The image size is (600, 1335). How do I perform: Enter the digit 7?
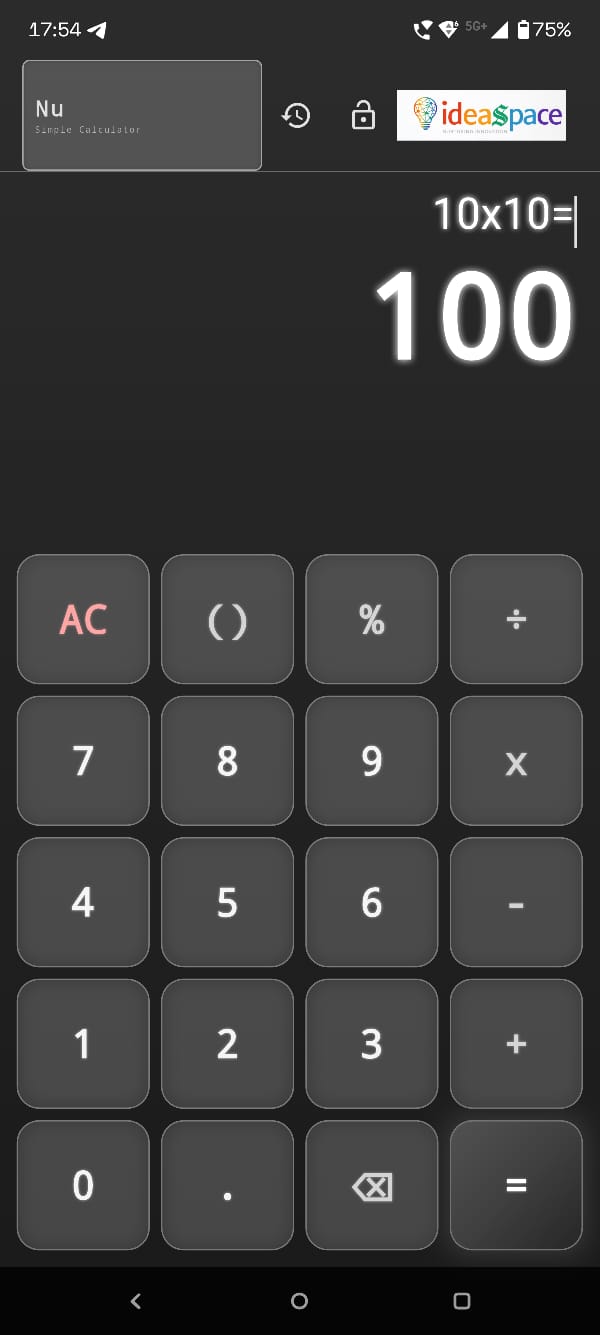point(83,762)
